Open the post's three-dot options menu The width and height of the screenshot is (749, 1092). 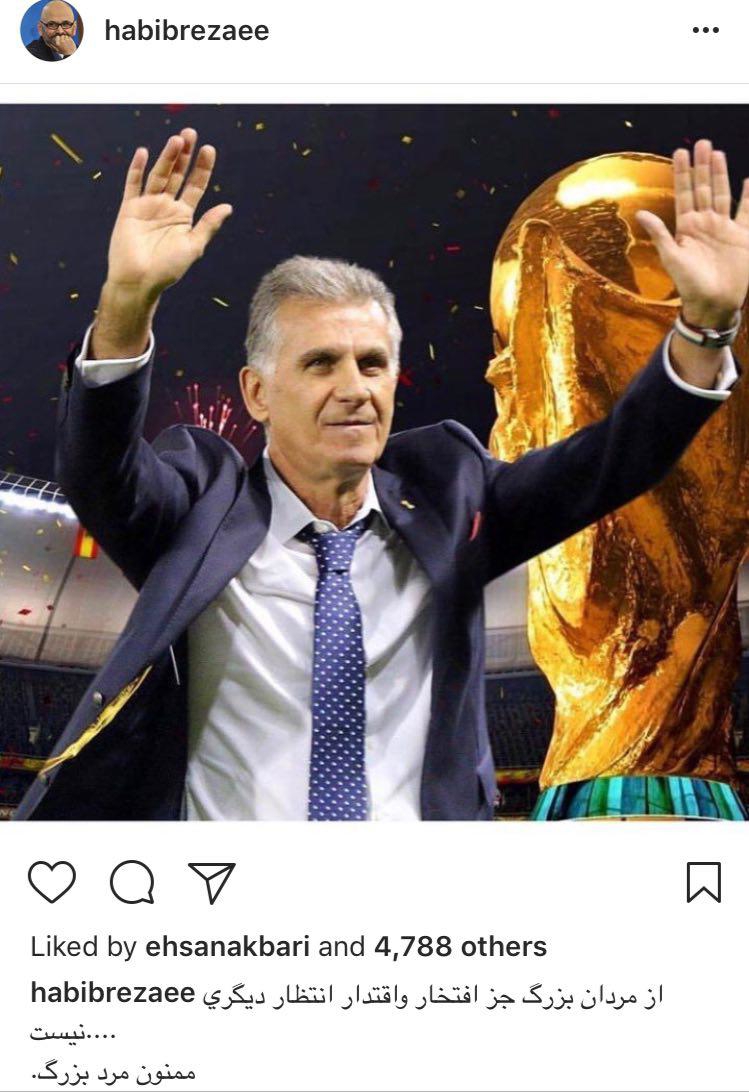pyautogui.click(x=705, y=31)
